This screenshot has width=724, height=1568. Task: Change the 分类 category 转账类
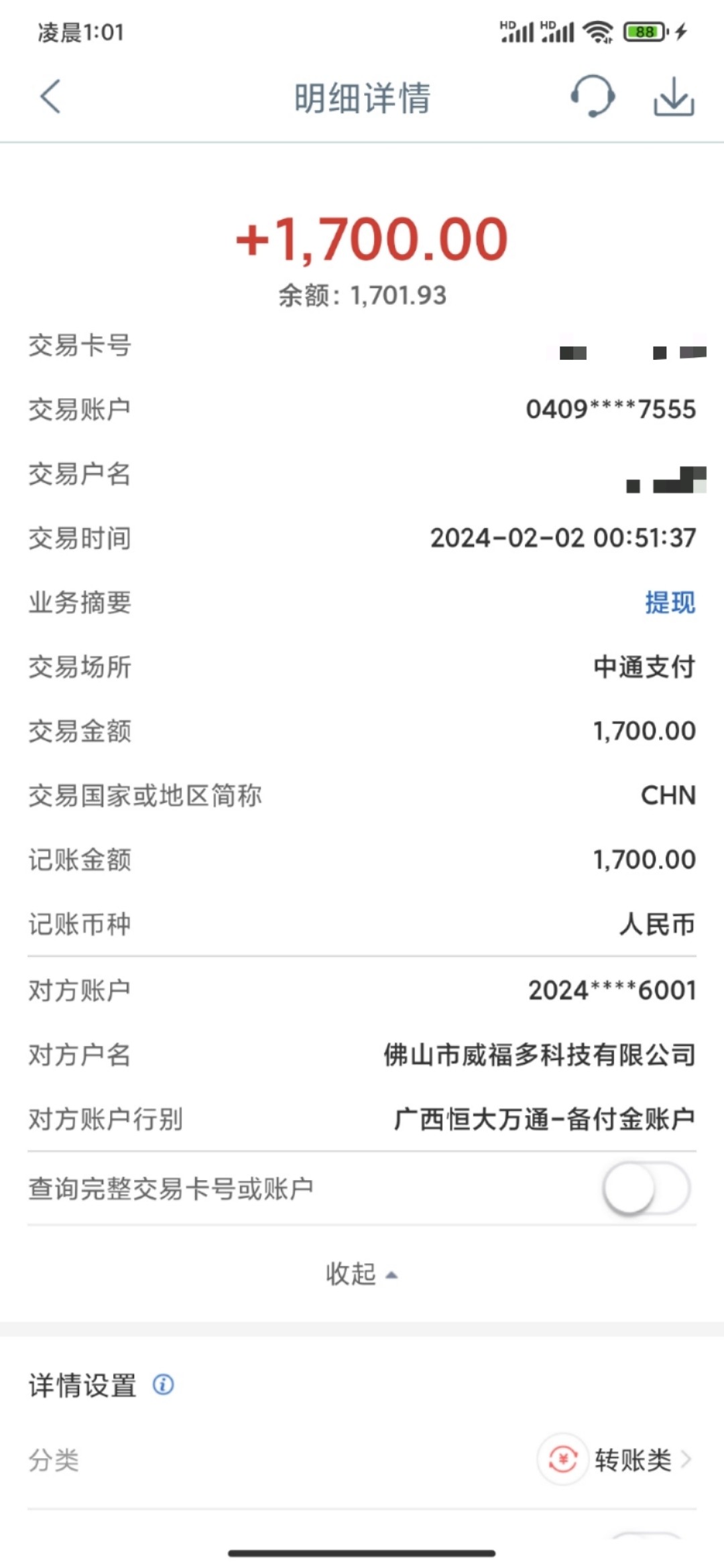pyautogui.click(x=617, y=1459)
